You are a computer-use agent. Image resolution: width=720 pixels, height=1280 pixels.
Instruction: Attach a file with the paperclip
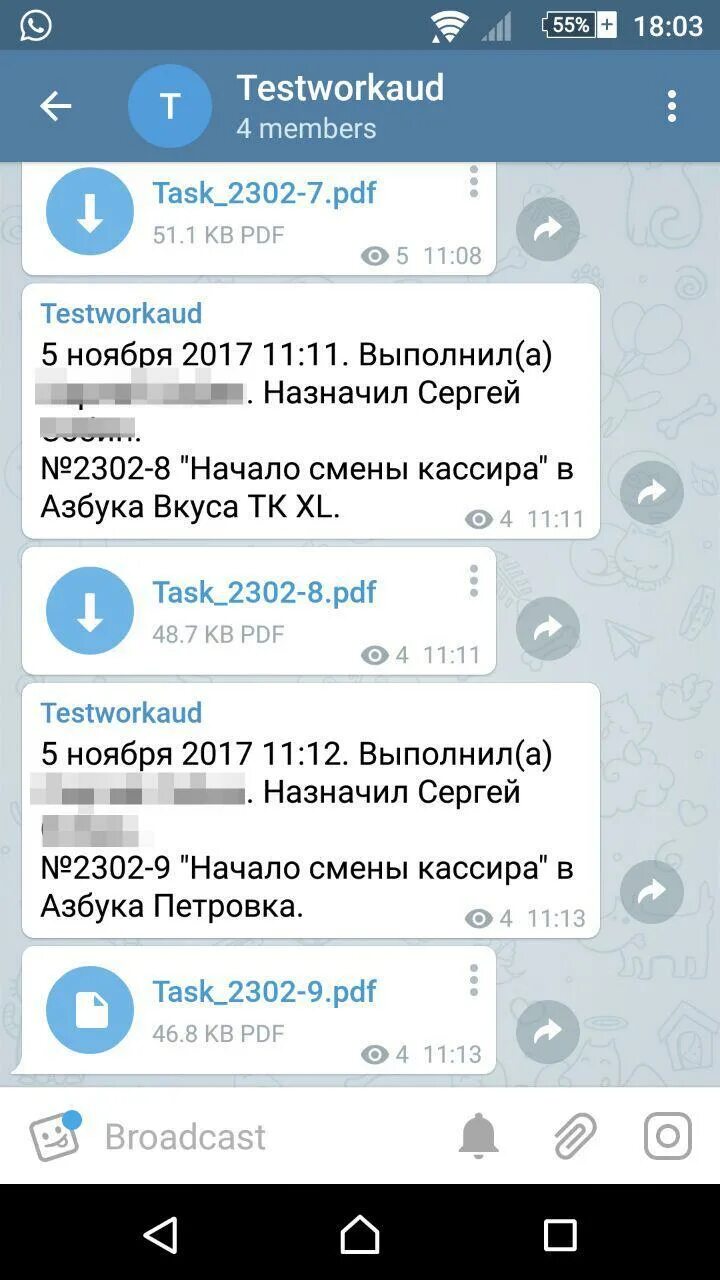click(x=575, y=1136)
